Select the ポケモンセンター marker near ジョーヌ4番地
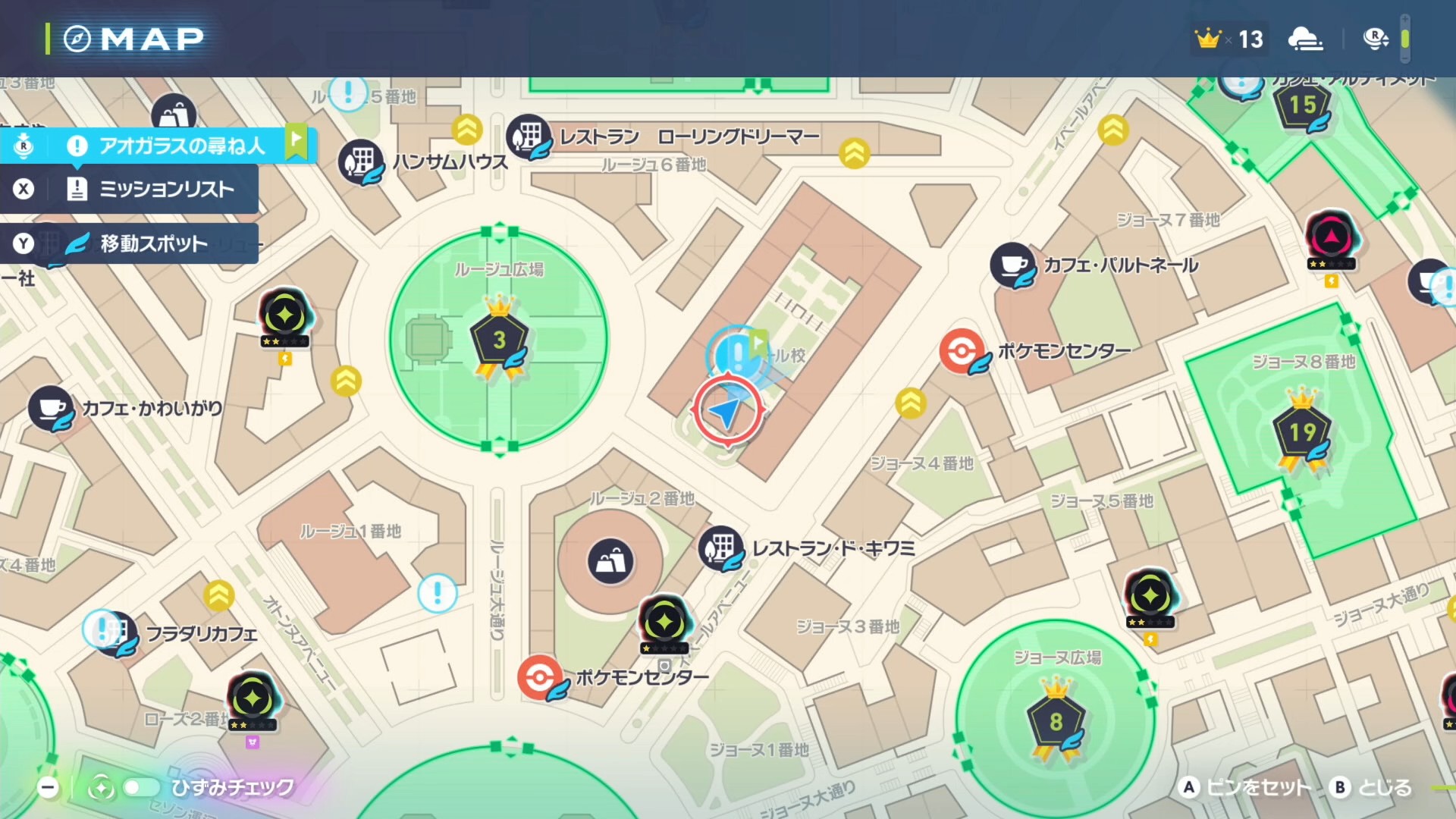 [x=962, y=351]
